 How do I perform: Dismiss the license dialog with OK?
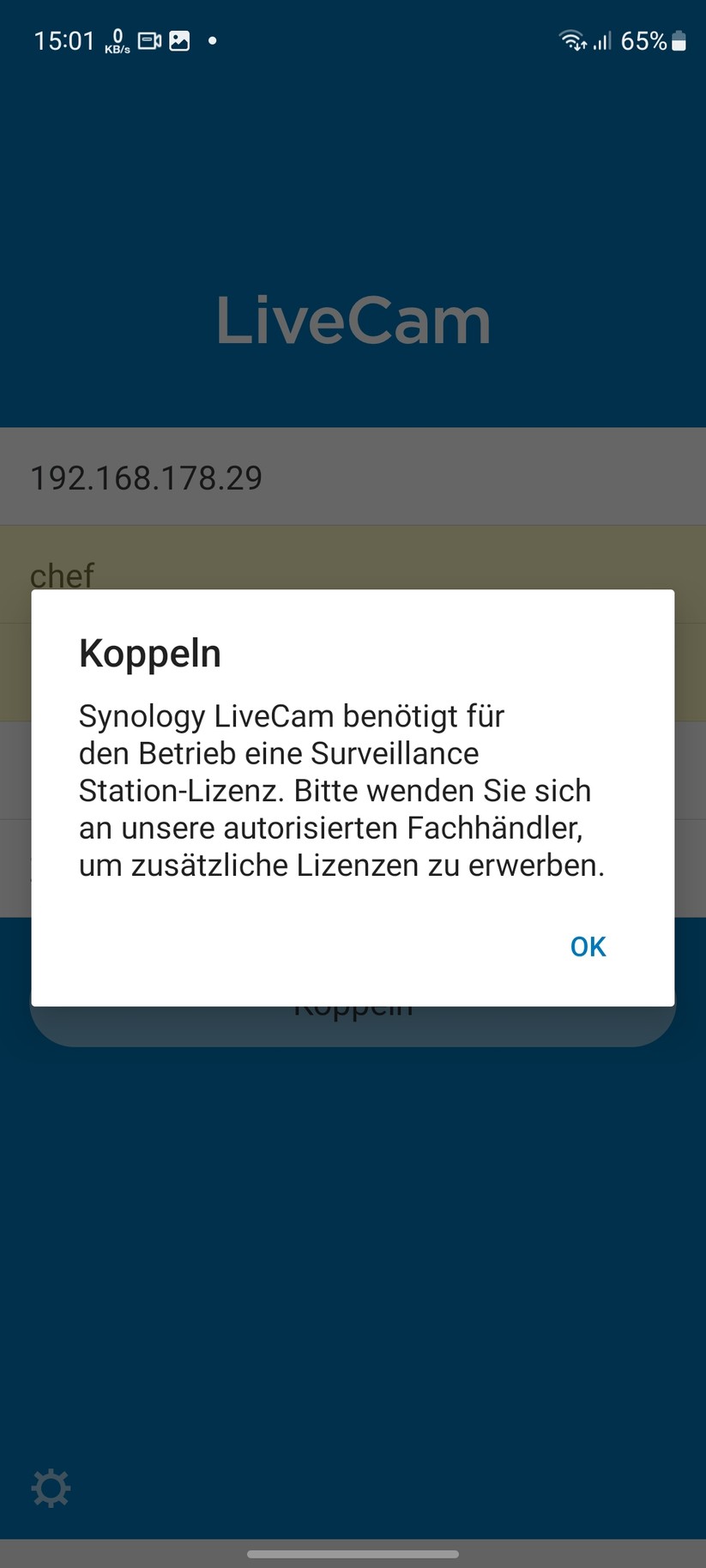tap(587, 946)
